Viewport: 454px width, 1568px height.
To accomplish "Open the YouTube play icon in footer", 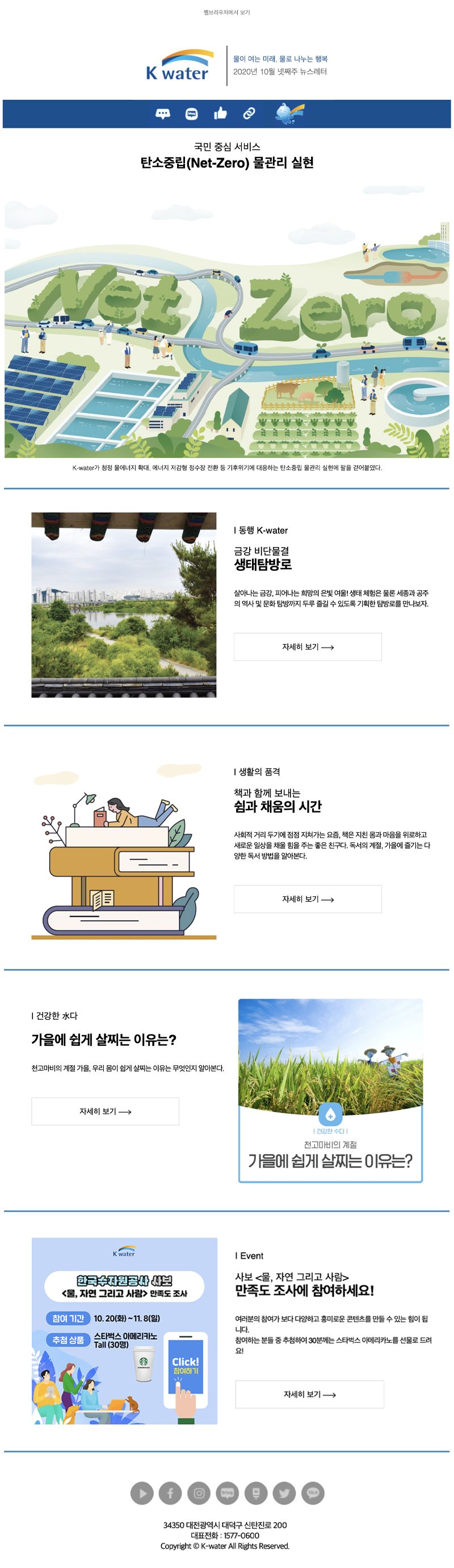I will click(142, 1493).
